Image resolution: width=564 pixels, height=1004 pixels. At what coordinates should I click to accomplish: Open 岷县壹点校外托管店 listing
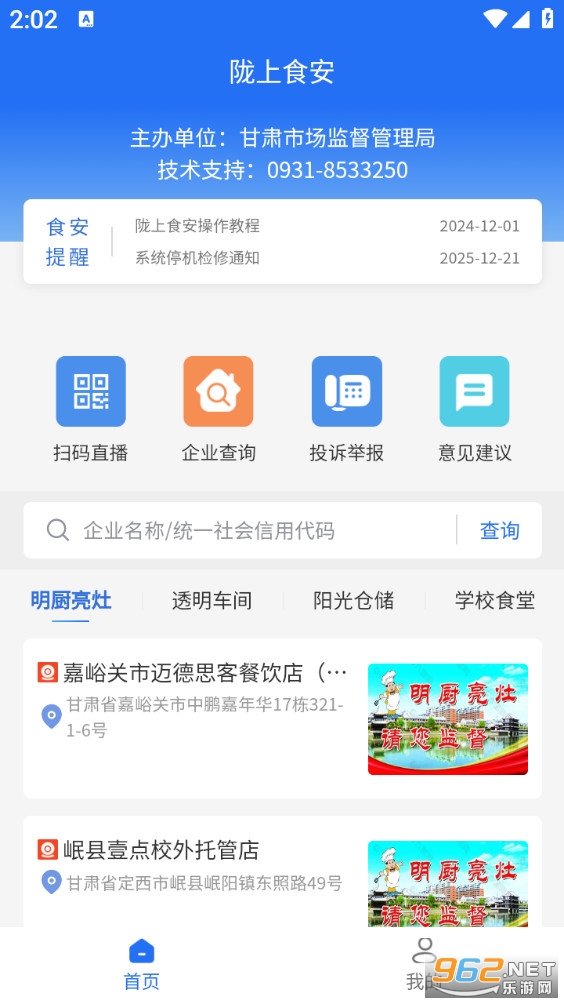click(x=282, y=871)
